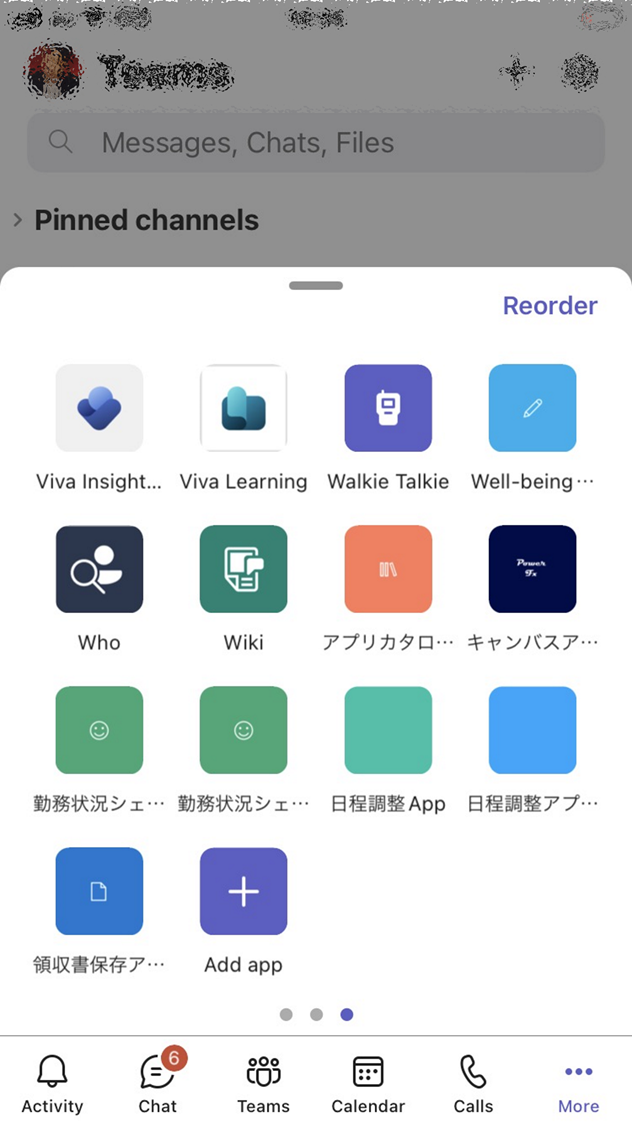Tap the More tab
Image resolution: width=632 pixels, height=1125 pixels.
[578, 1083]
